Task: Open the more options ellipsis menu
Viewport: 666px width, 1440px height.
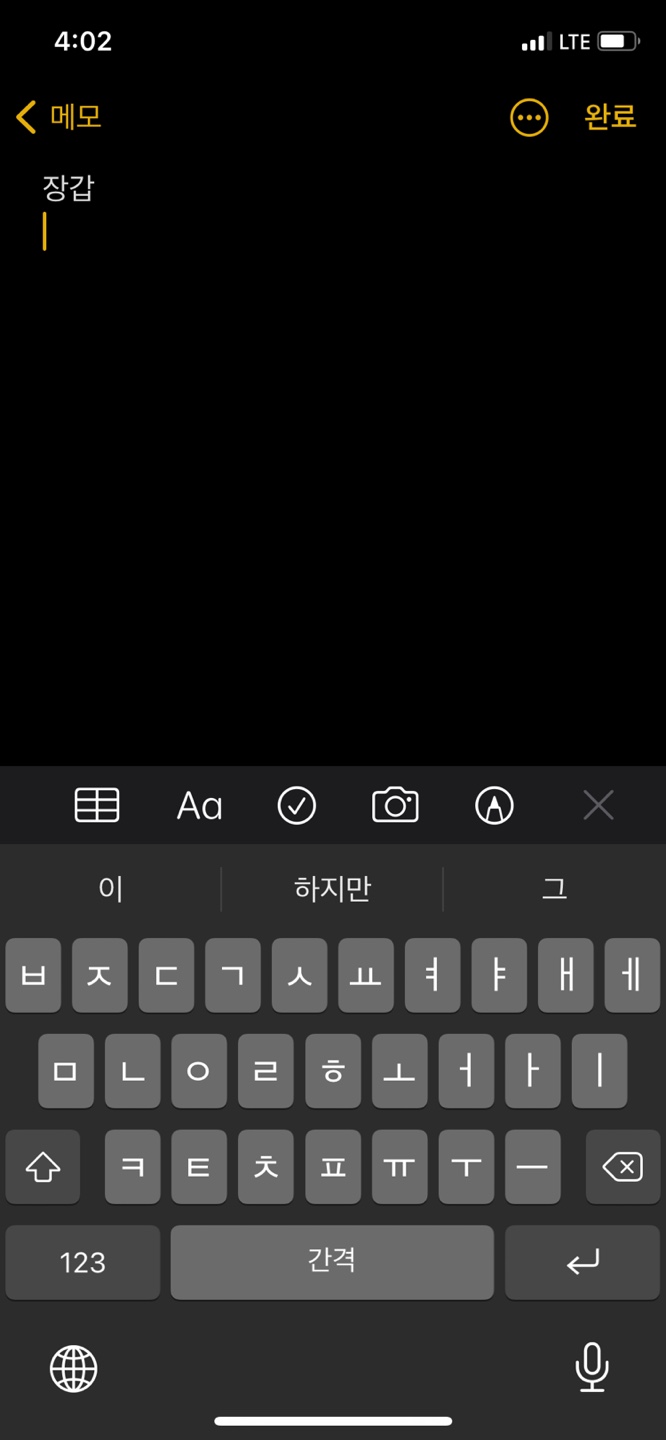Action: point(529,118)
